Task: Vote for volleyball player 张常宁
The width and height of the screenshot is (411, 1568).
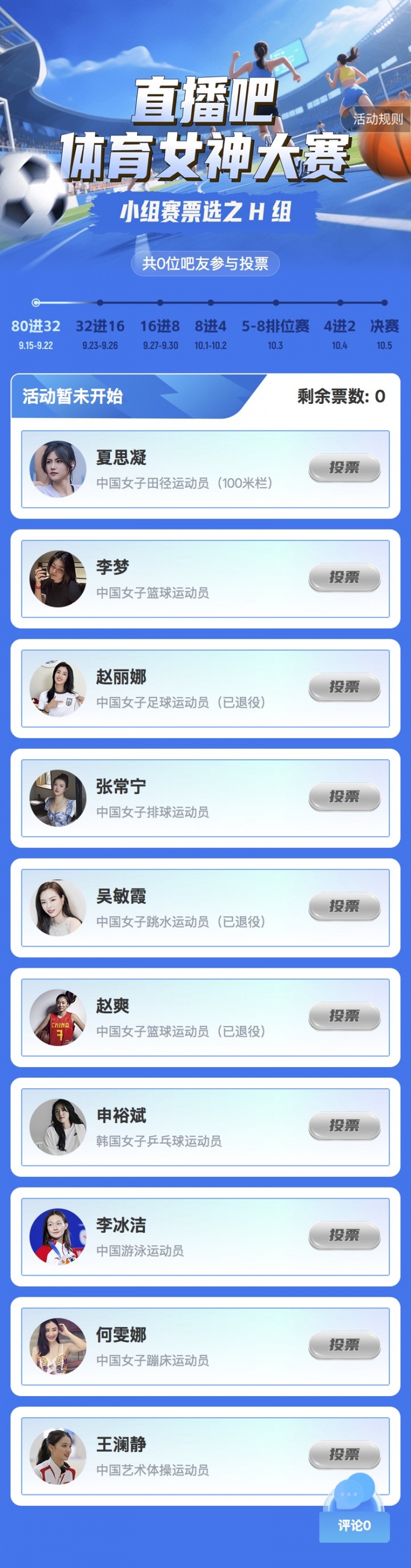Action: click(344, 797)
